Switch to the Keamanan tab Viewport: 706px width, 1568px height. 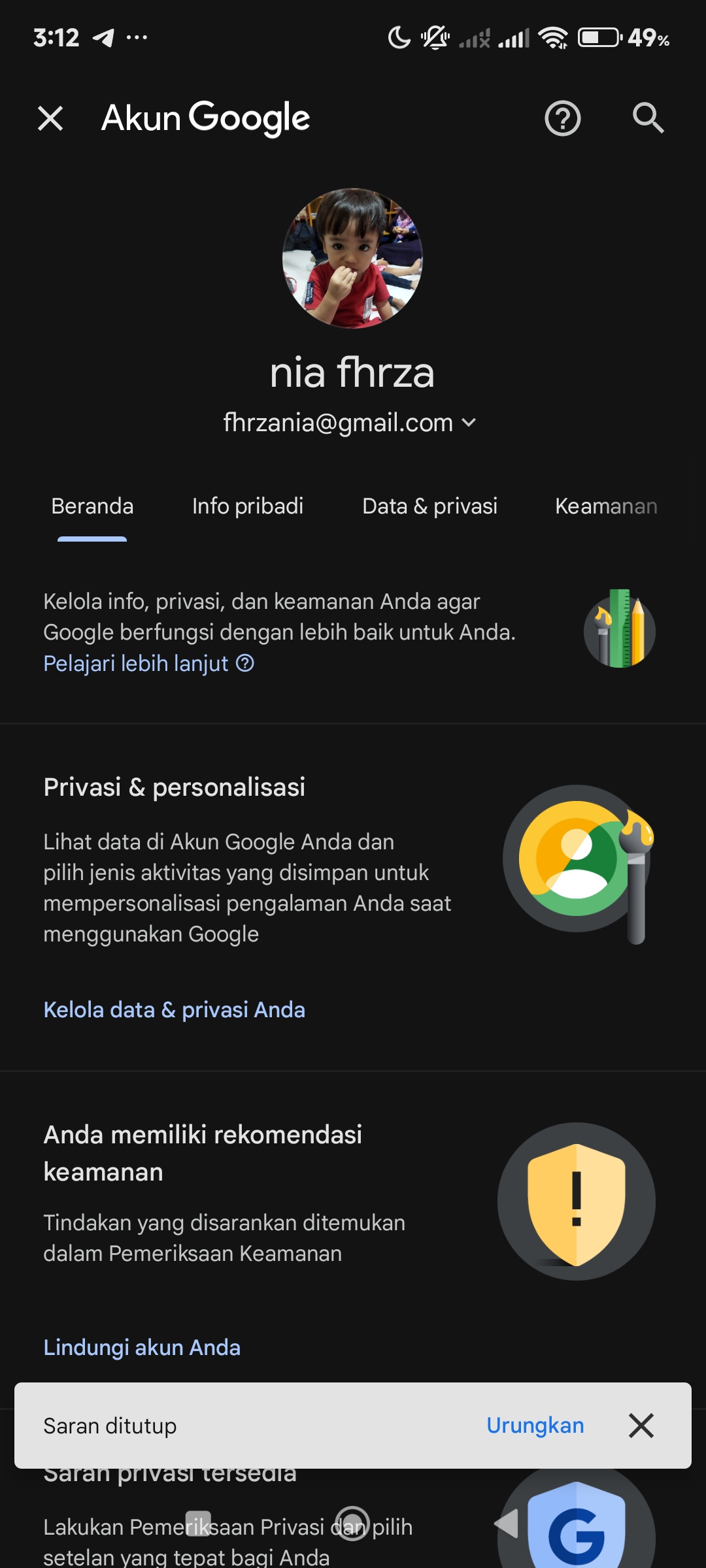coord(606,506)
